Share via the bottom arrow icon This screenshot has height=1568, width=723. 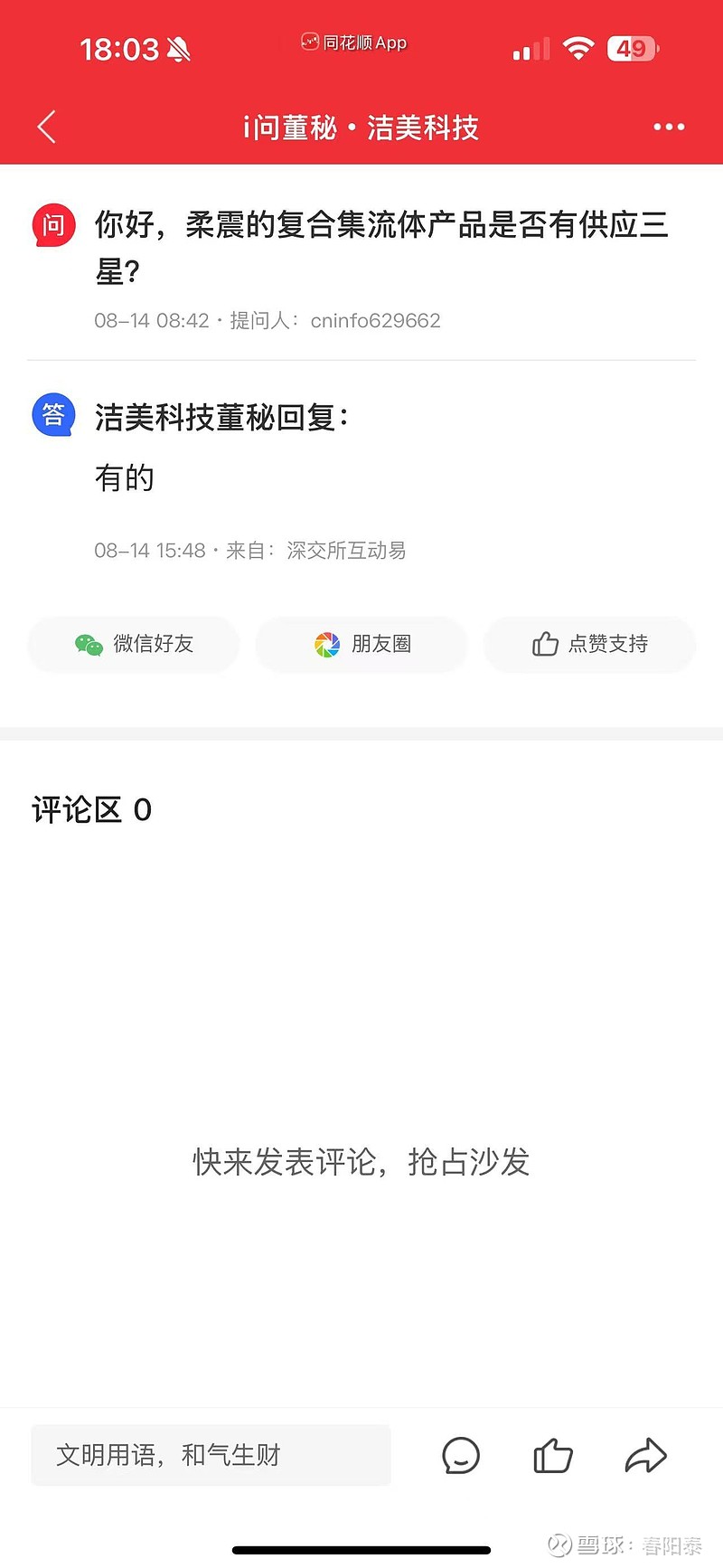(x=645, y=1456)
